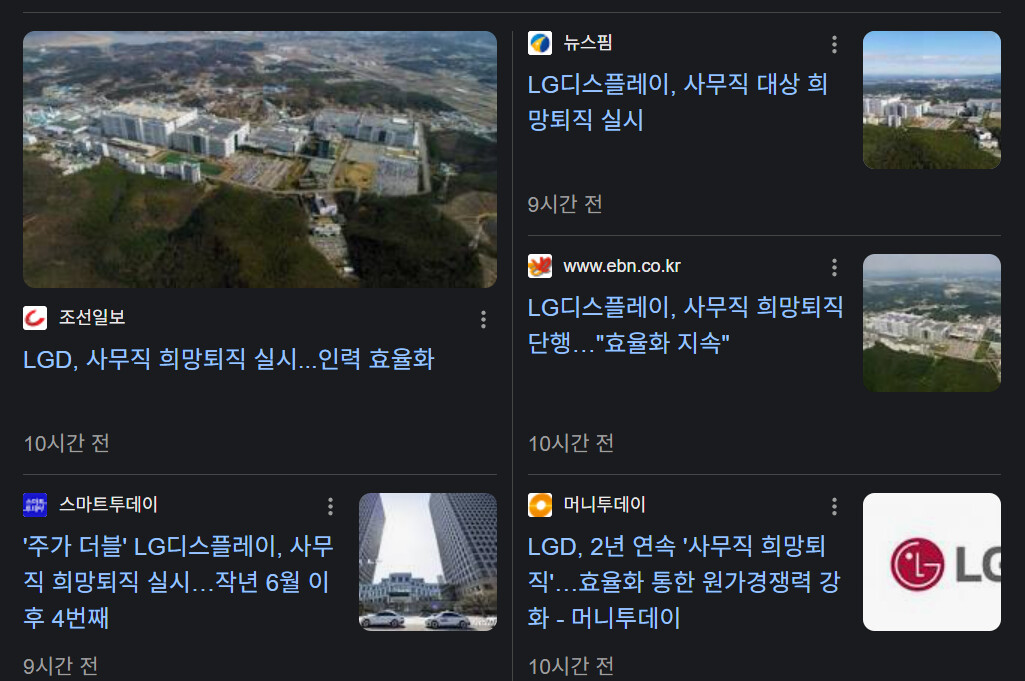Open the 스마트투데이 article about '주가 더블' LG디스플레이
Screen dimensions: 1025x681
[x=178, y=582]
